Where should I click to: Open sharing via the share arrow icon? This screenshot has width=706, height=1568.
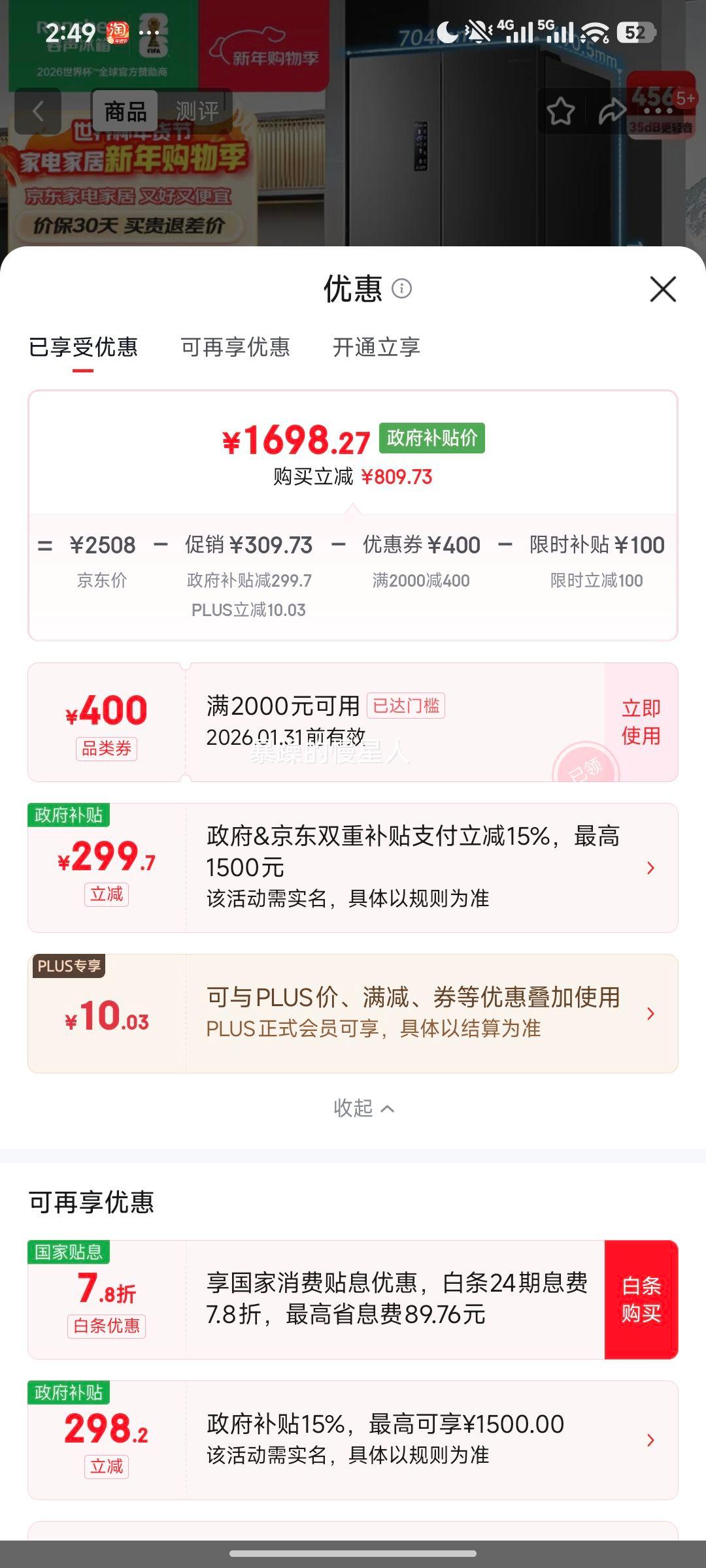[x=613, y=111]
